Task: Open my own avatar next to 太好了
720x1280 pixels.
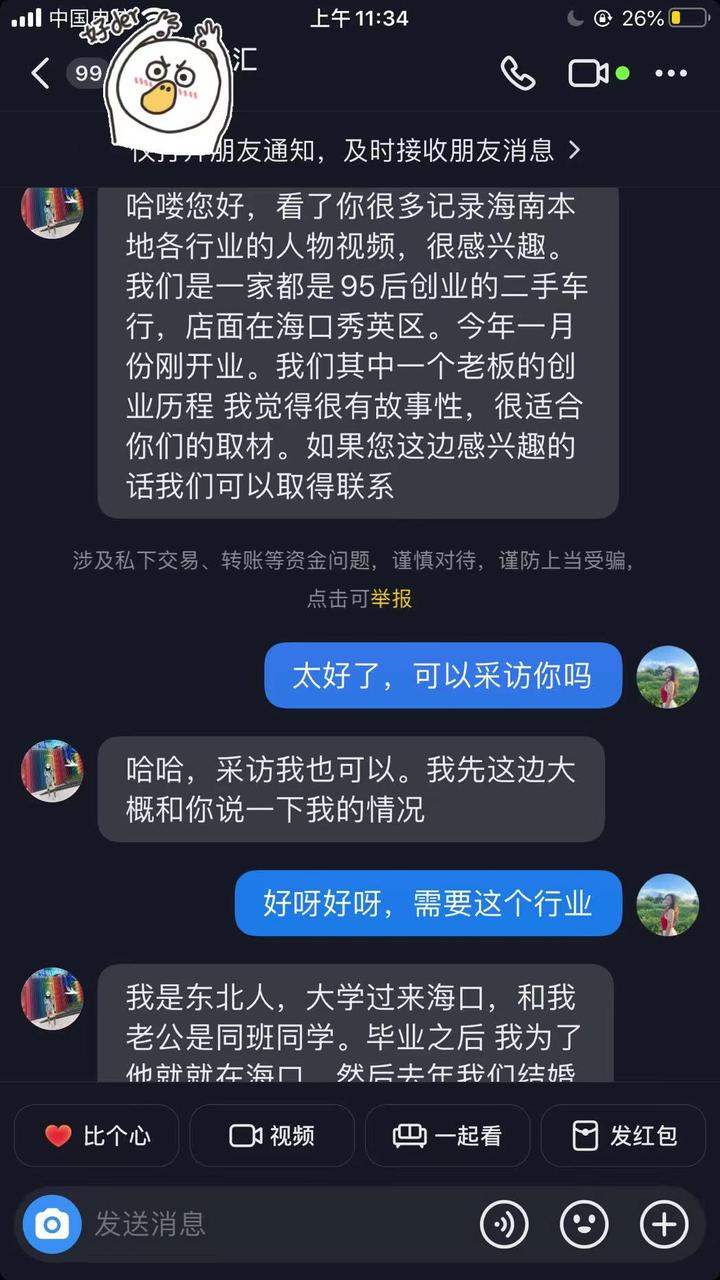Action: 668,677
